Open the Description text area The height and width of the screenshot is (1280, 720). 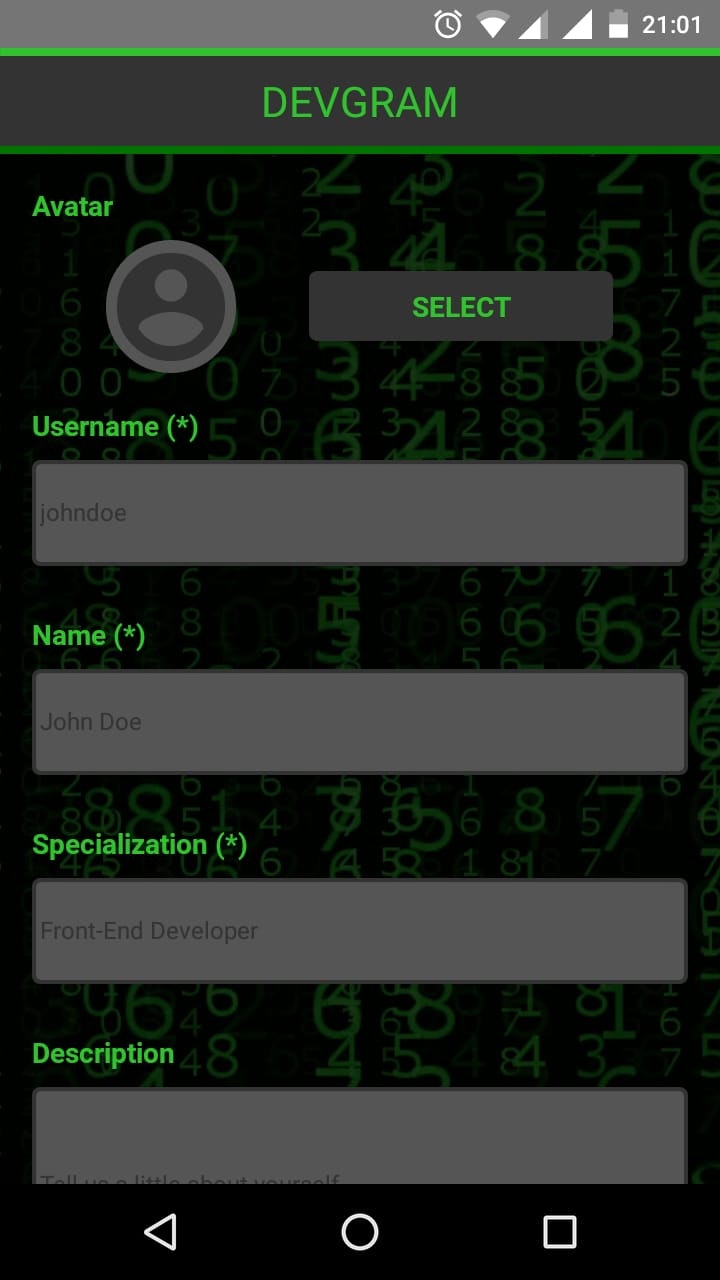point(360,1136)
